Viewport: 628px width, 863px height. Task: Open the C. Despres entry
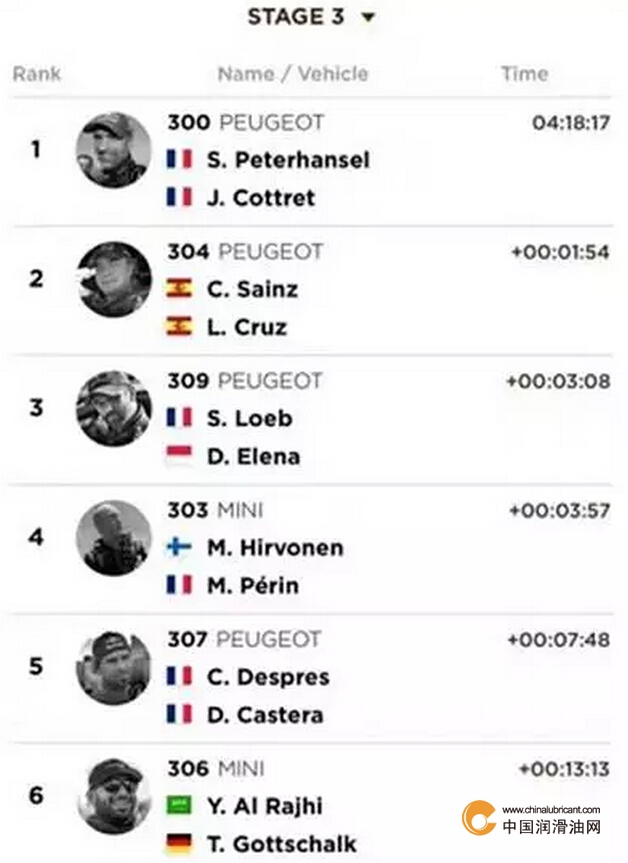pos(266,677)
